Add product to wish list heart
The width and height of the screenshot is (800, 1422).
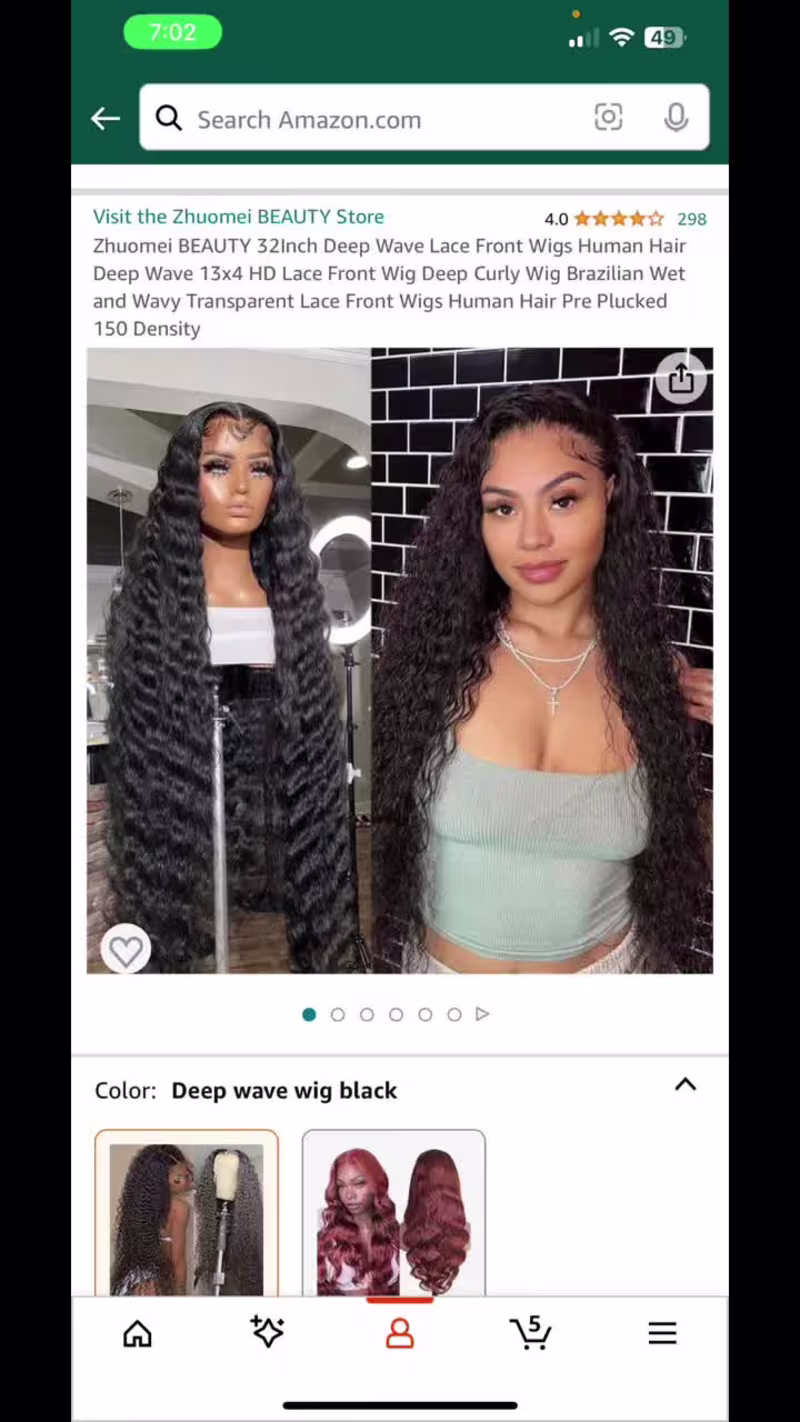coord(126,951)
